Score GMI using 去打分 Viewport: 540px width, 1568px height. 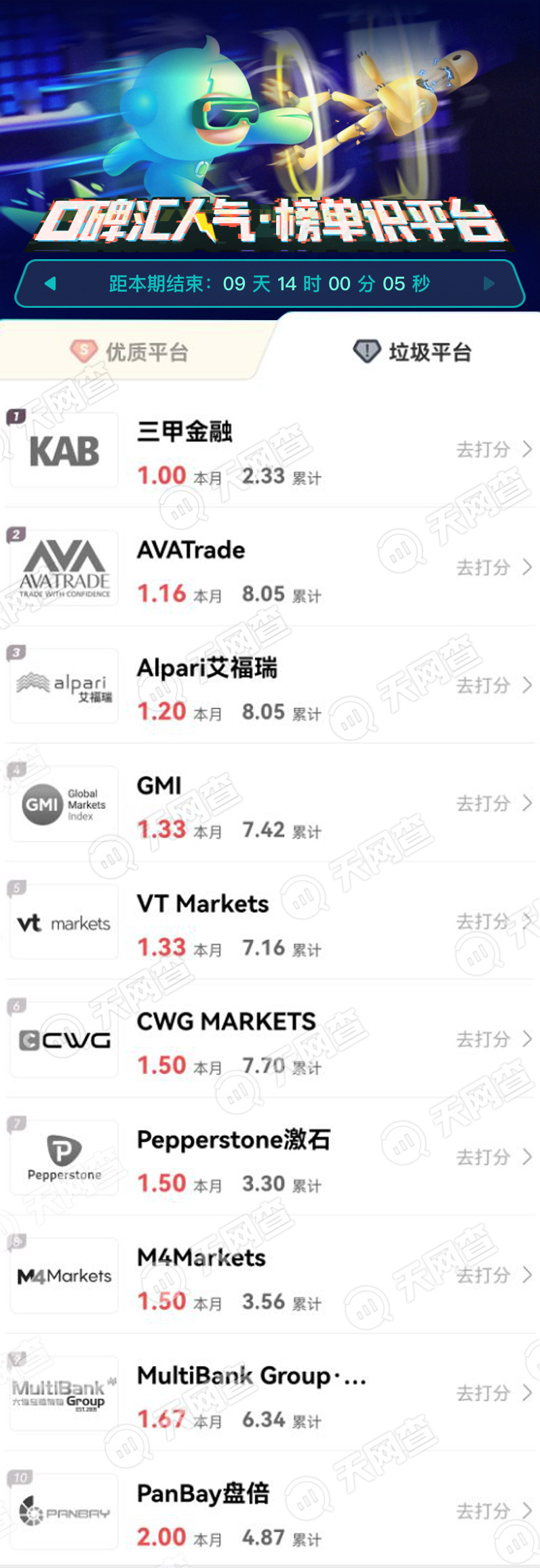[493, 803]
